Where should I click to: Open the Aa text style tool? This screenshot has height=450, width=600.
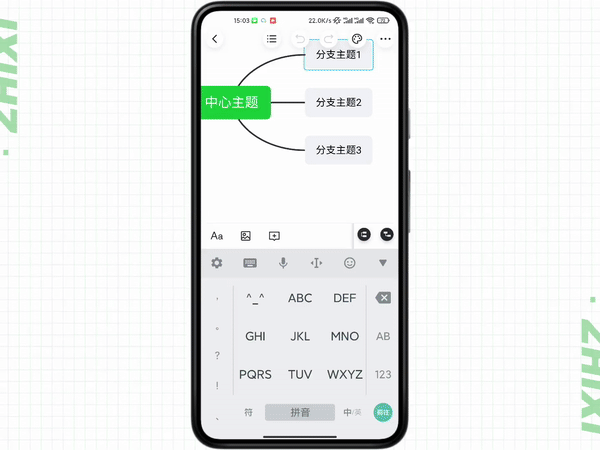click(x=217, y=236)
